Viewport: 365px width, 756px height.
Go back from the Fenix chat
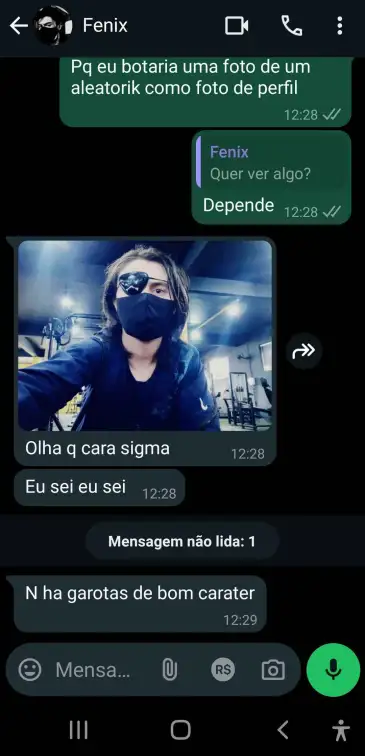click(x=18, y=26)
